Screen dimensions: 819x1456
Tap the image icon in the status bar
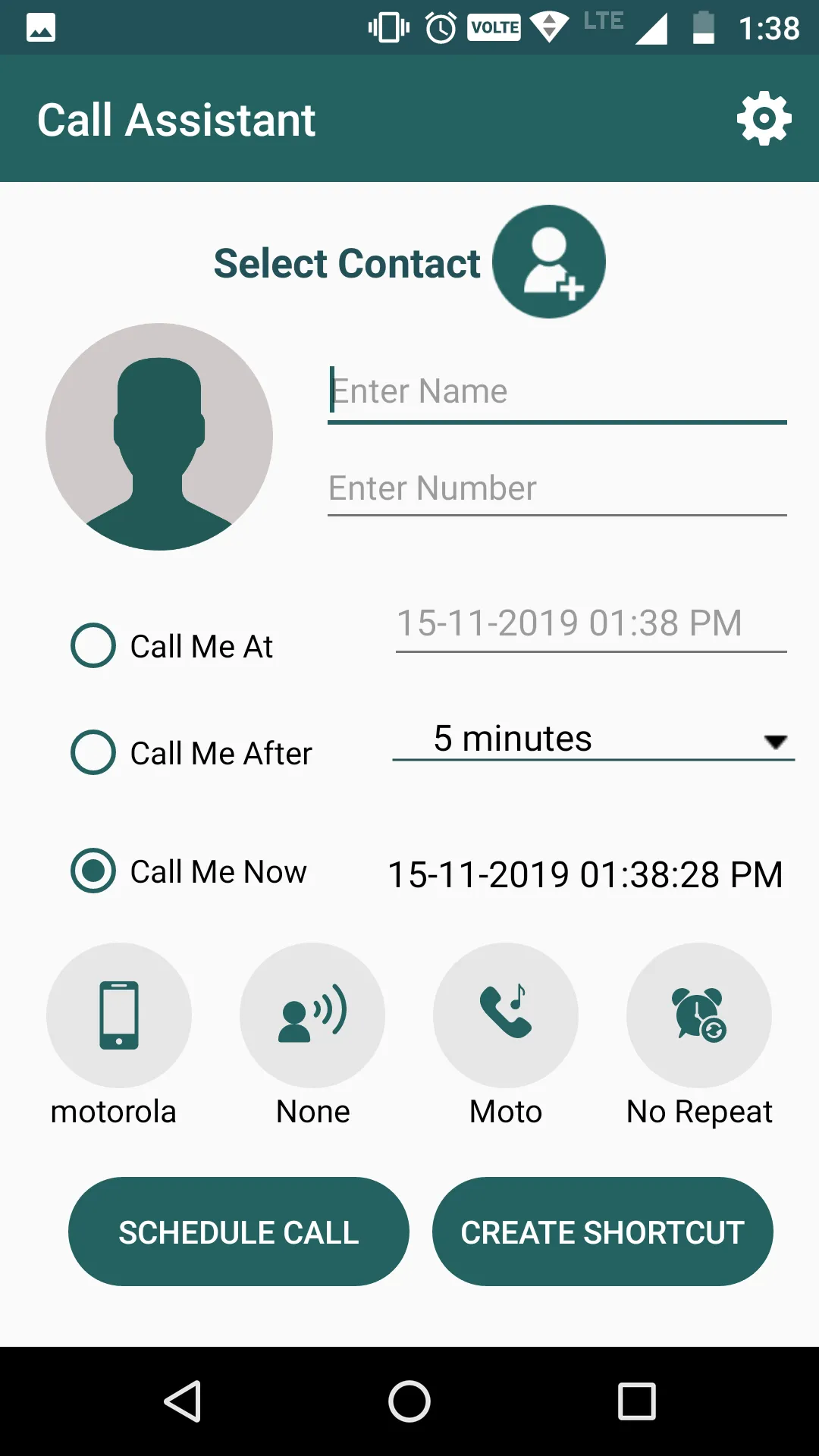pos(39,27)
